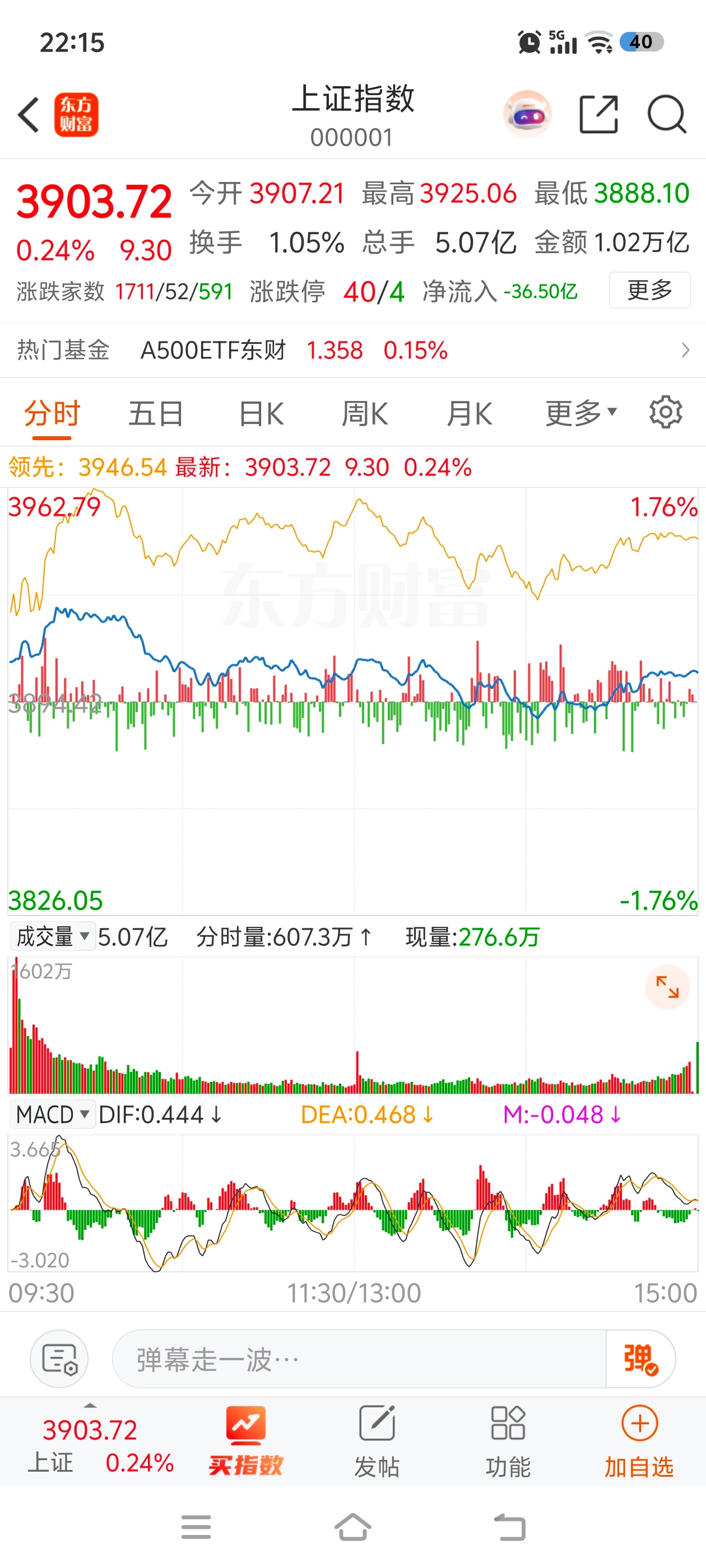Tap the 更多 button for more quote data
706x1568 pixels.
tap(649, 290)
